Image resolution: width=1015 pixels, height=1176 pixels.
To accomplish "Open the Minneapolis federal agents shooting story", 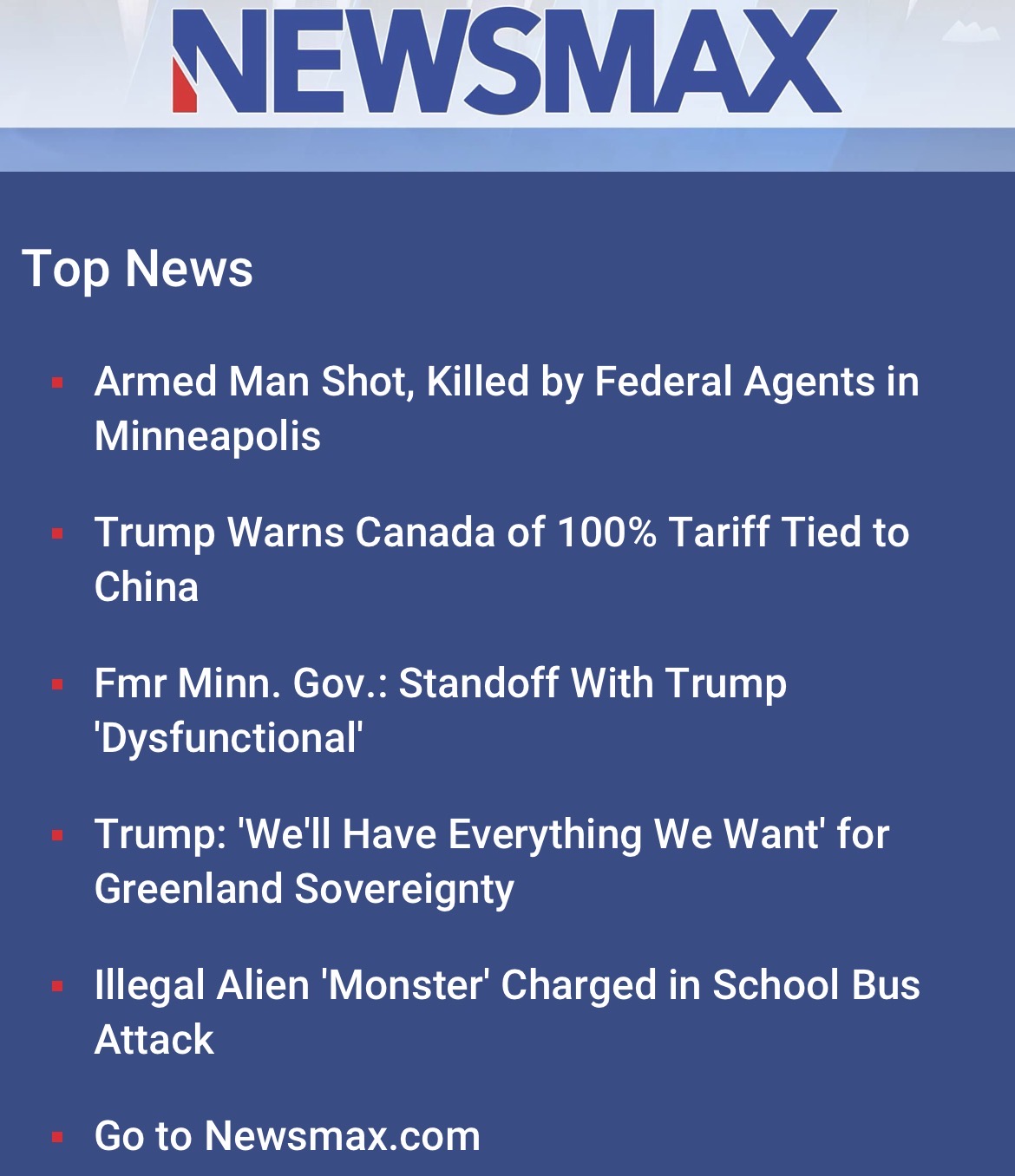I will point(506,382).
